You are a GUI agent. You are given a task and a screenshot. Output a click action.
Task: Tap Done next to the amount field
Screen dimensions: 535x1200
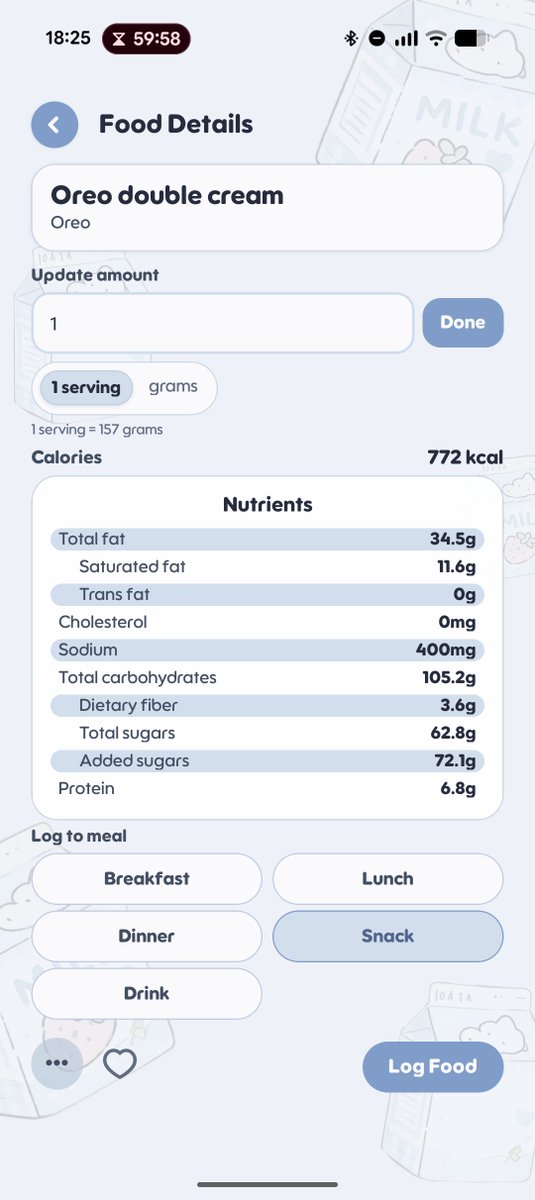pos(463,323)
